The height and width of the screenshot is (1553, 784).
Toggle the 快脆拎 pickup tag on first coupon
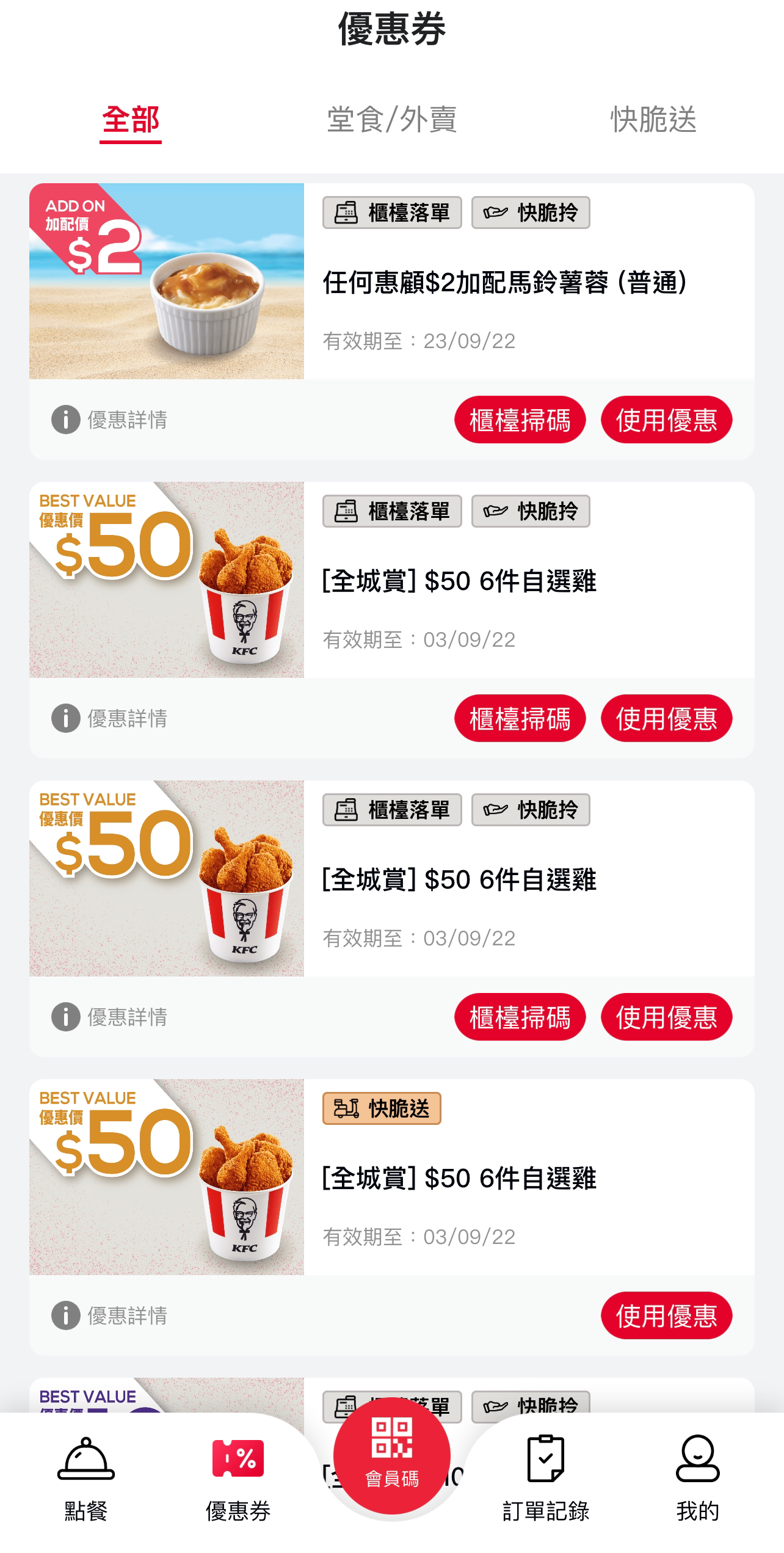(531, 212)
